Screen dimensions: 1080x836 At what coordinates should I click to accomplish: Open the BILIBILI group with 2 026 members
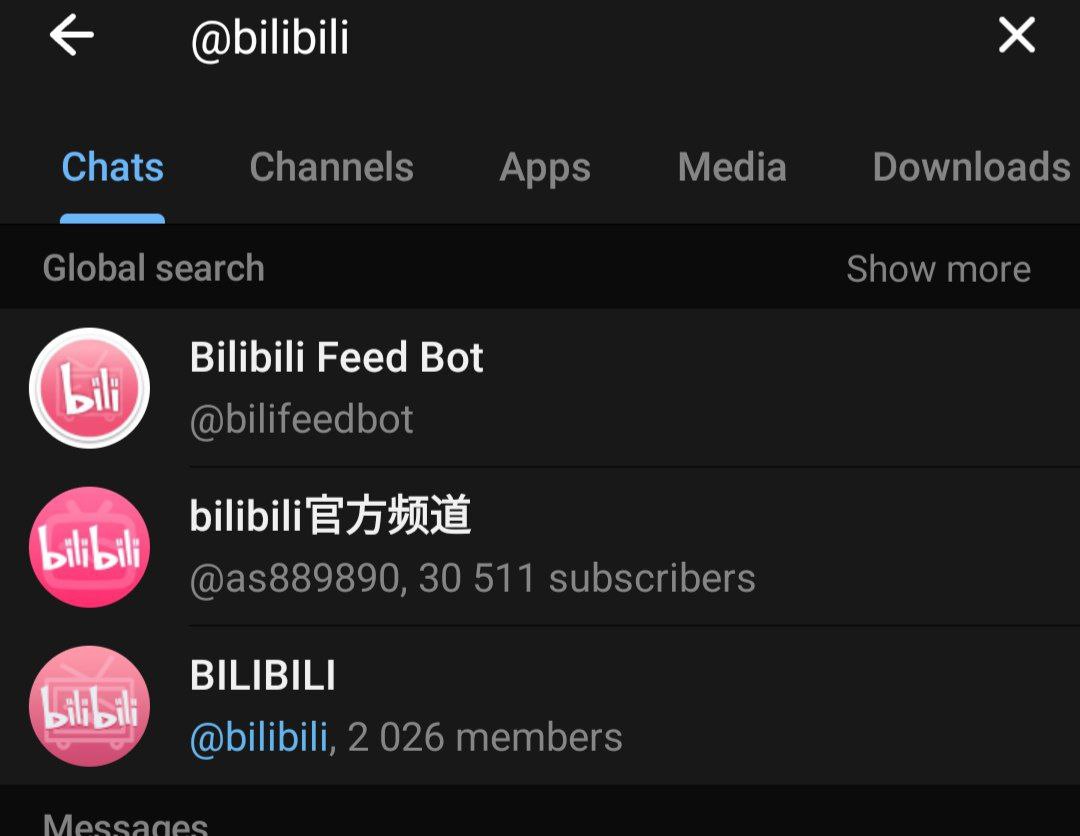click(540, 706)
